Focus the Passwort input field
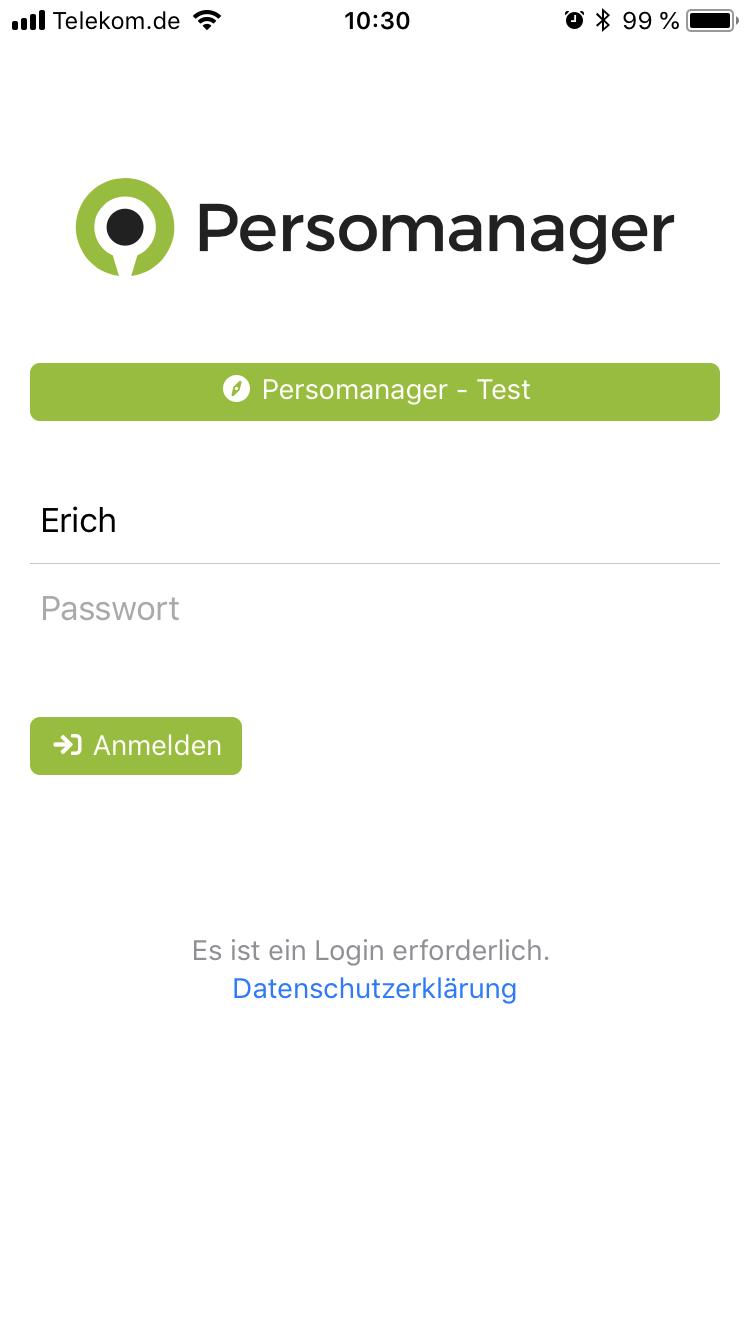The image size is (750, 1334). tap(375, 609)
